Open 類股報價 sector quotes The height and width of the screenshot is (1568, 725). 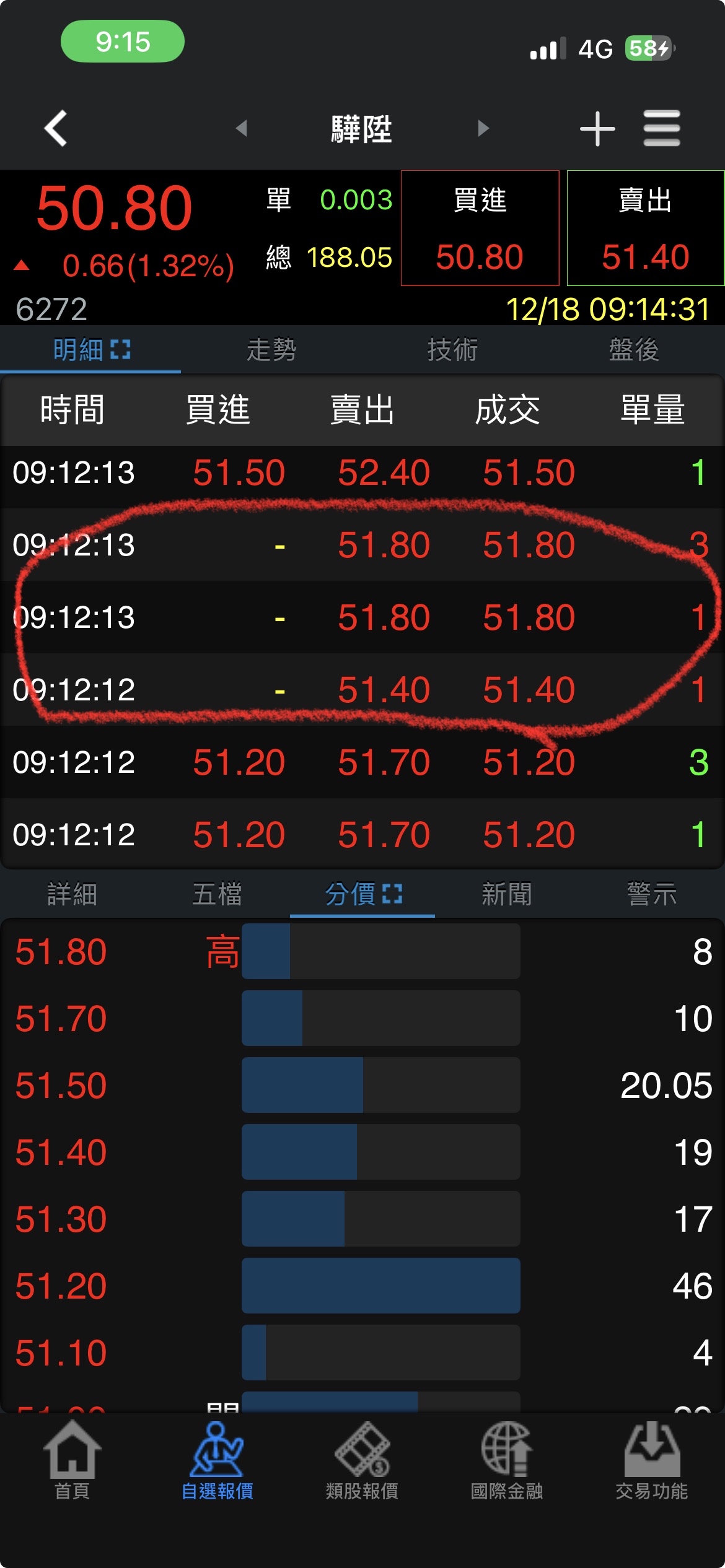click(362, 1460)
